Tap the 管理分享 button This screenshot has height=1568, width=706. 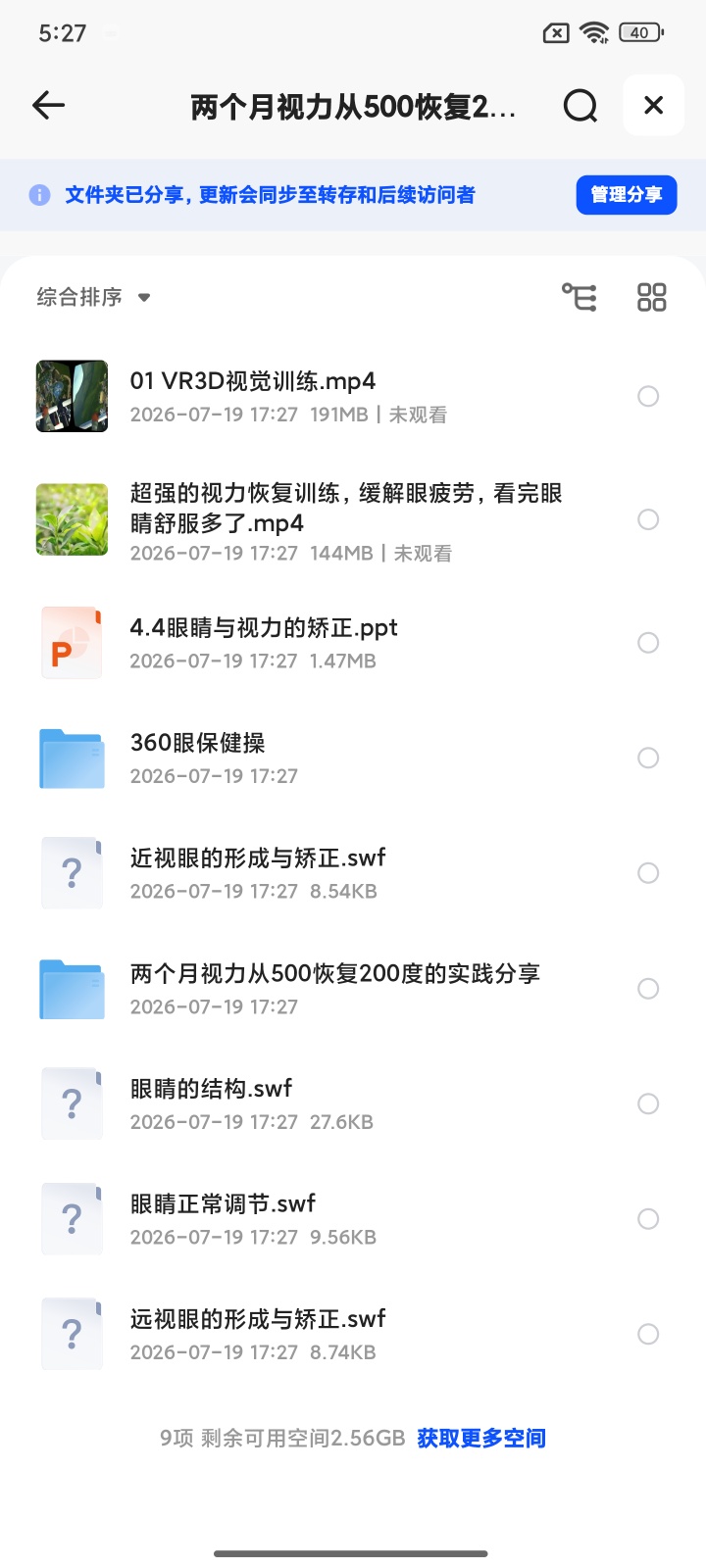point(627,195)
